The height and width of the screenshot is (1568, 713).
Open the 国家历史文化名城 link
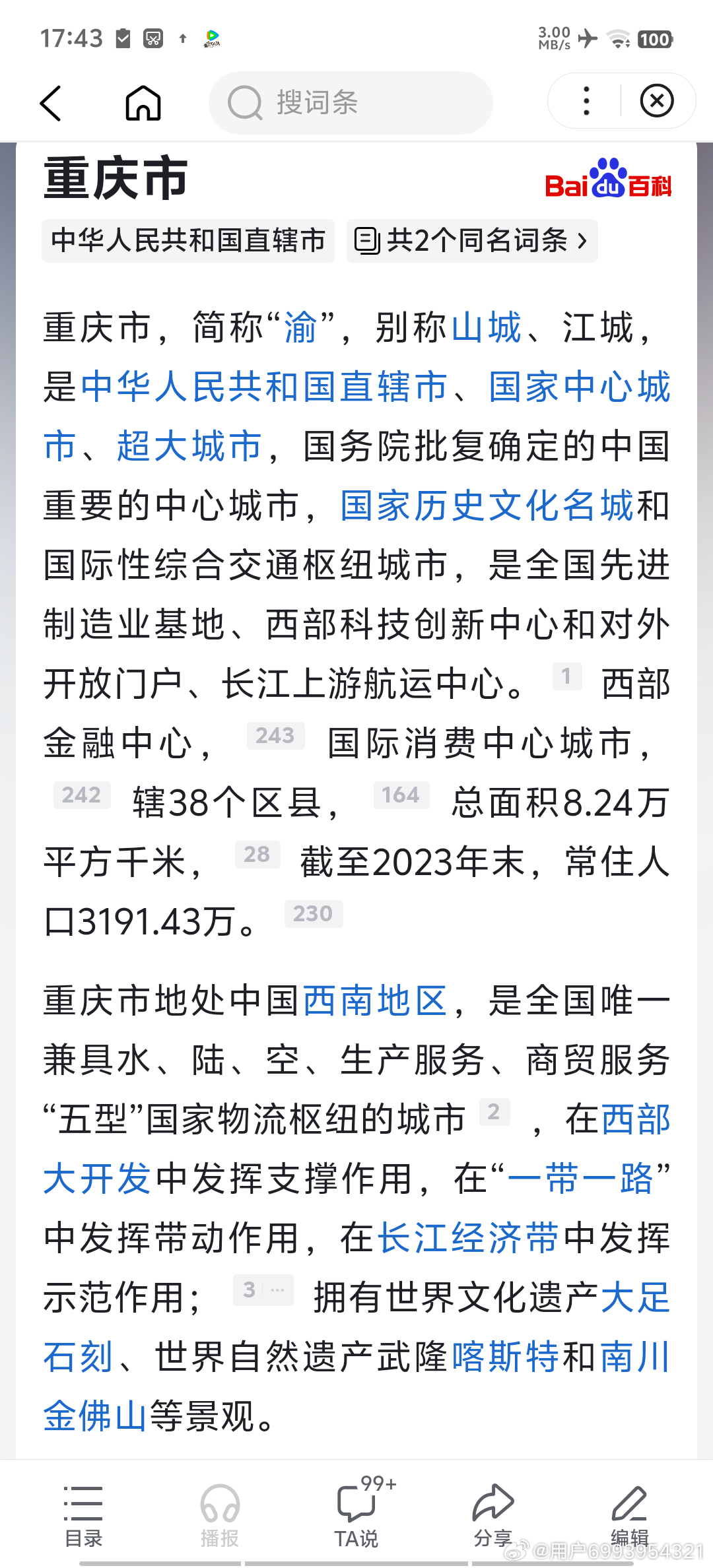(487, 506)
